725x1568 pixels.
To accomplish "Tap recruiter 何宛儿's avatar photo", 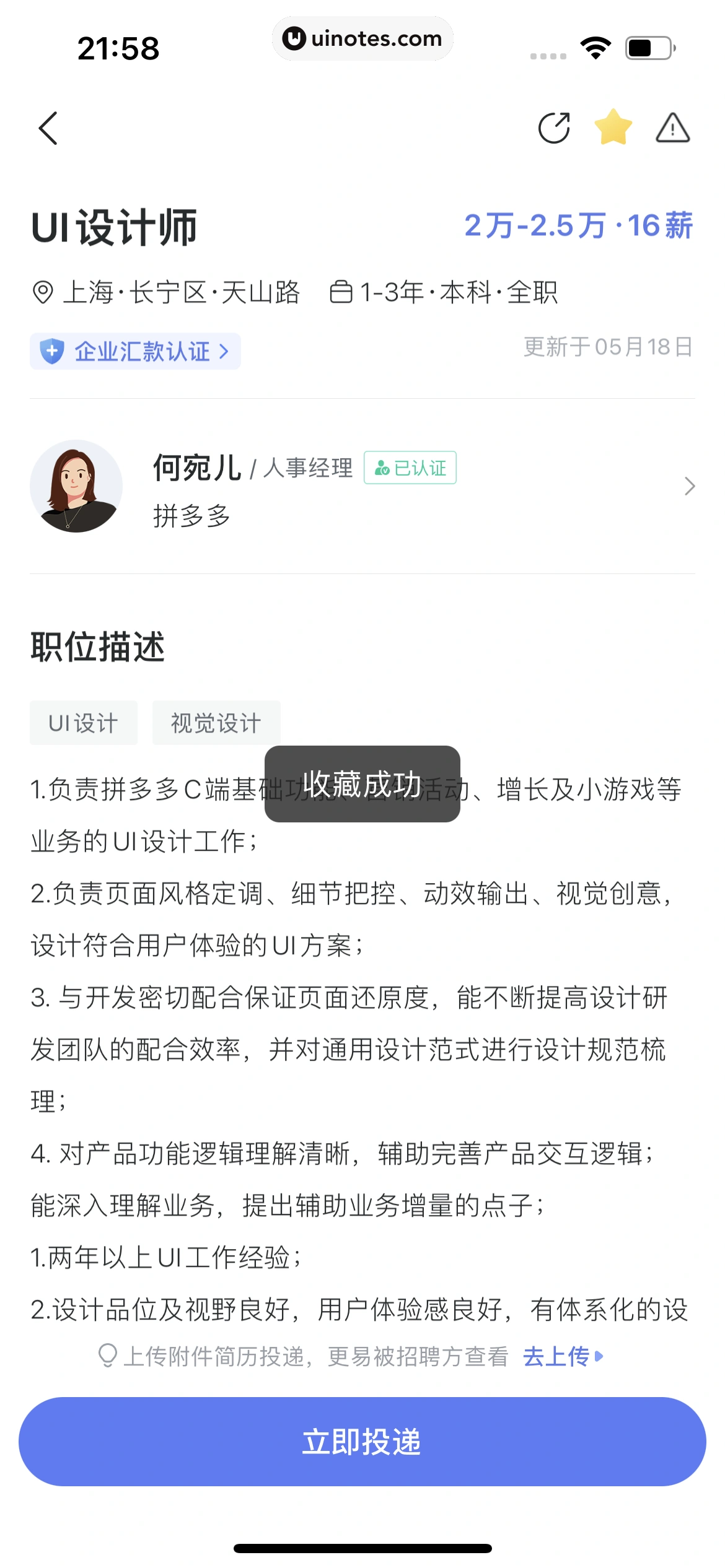I will [76, 486].
